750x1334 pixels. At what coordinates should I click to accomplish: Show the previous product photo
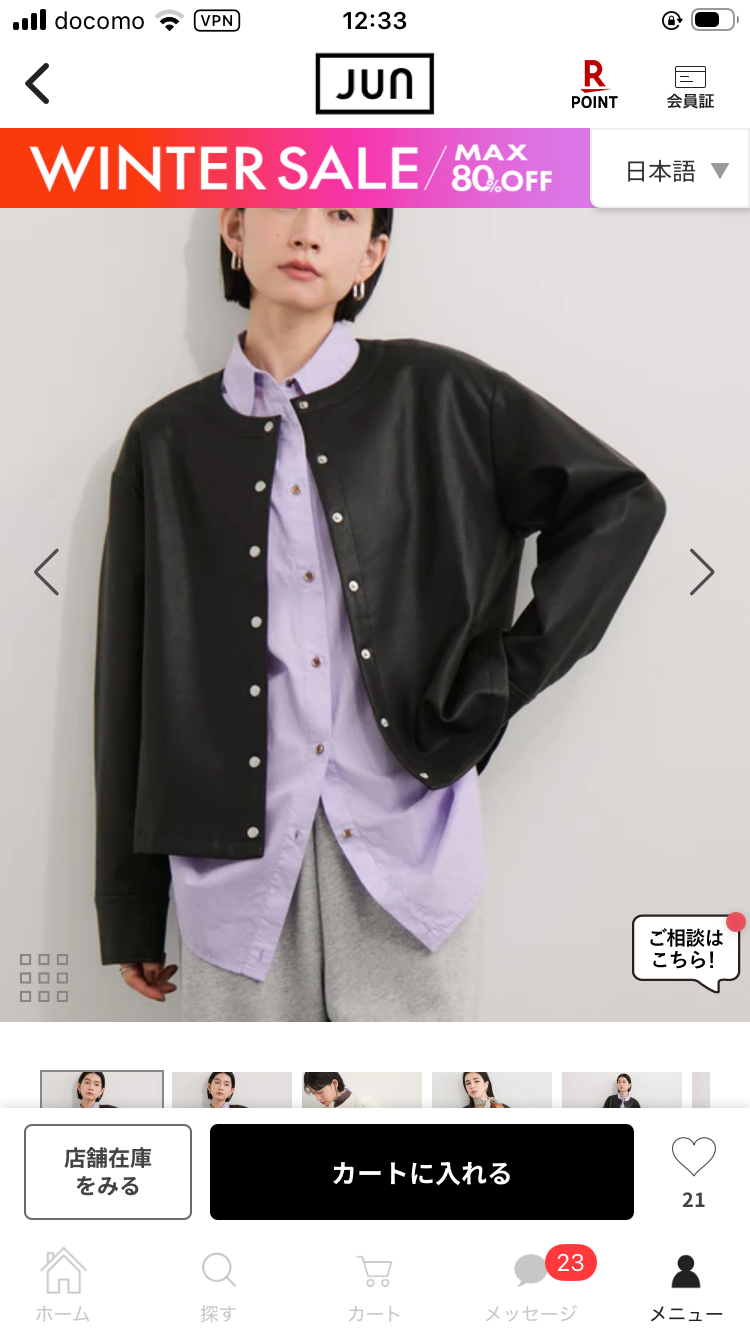click(x=46, y=572)
